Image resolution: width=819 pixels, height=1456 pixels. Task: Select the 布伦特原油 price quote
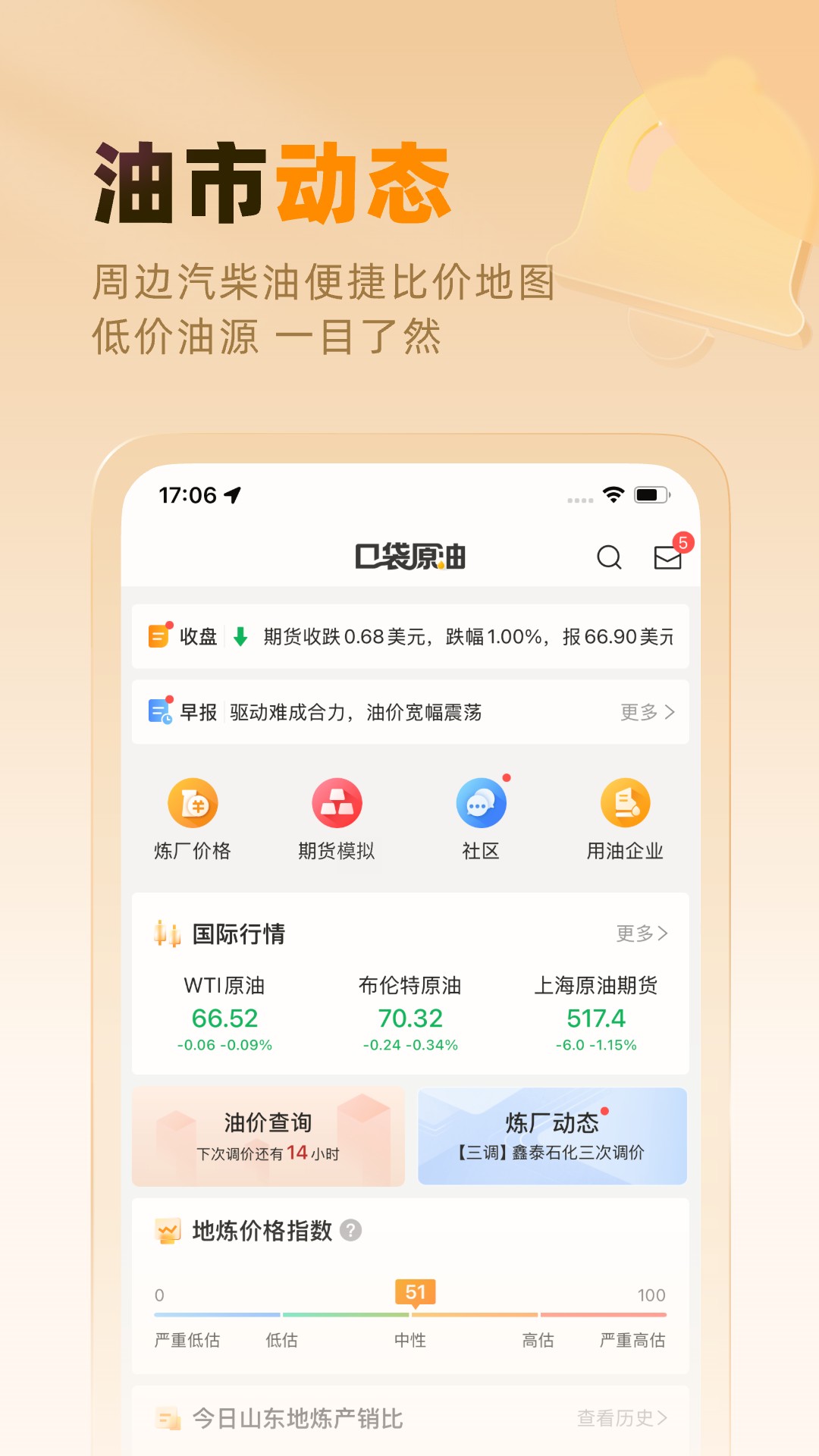tap(410, 1018)
